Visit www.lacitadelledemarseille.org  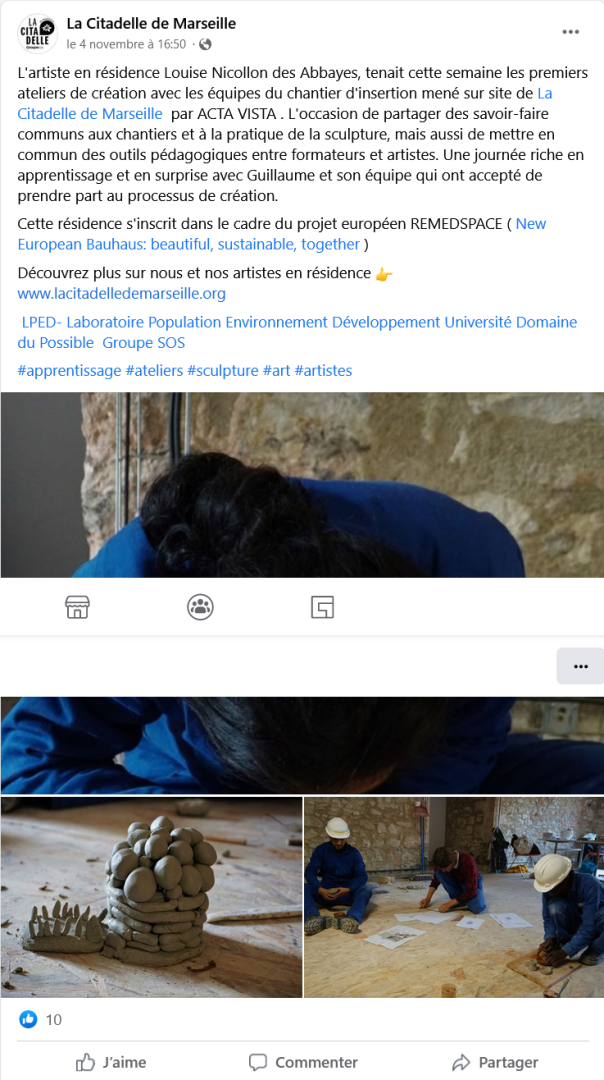(122, 293)
